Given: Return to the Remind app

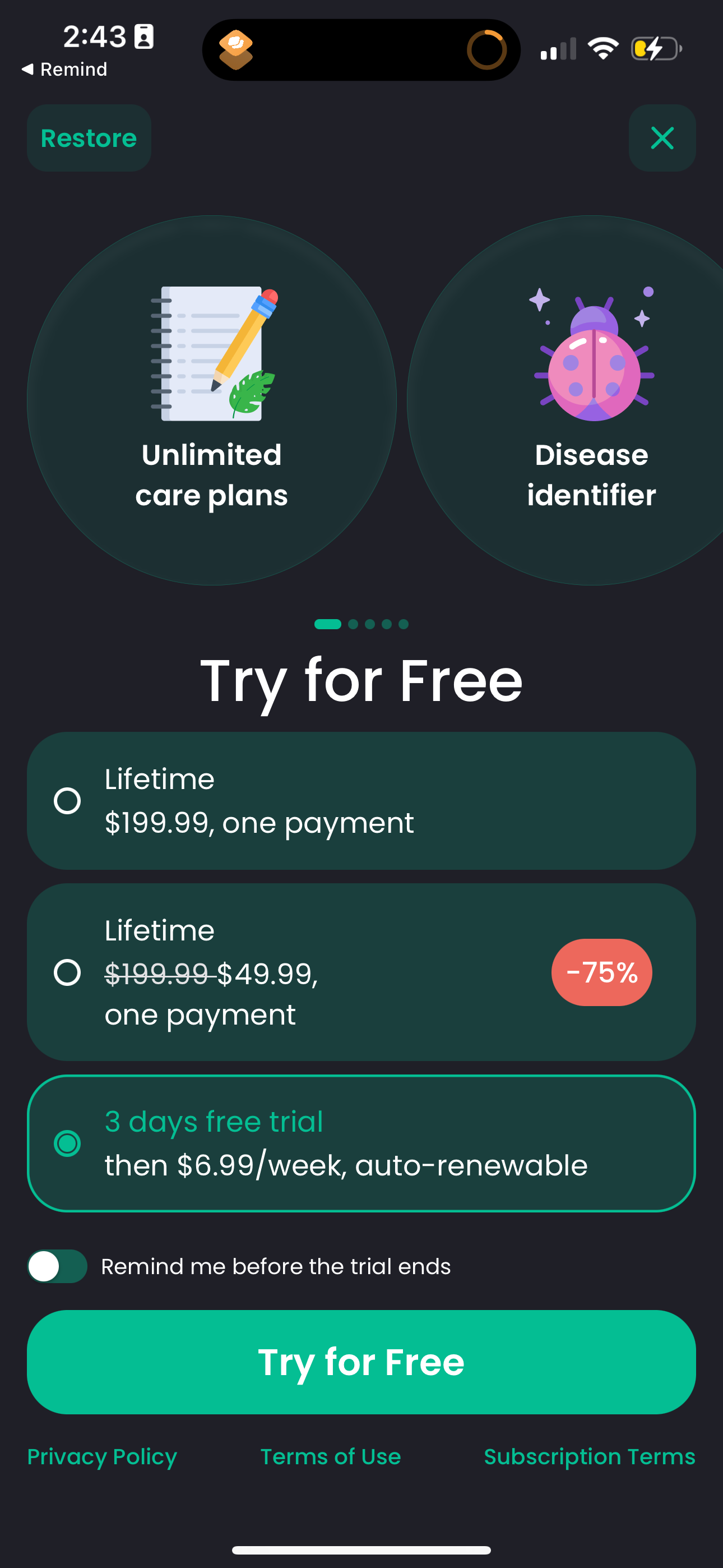Looking at the screenshot, I should (x=64, y=70).
